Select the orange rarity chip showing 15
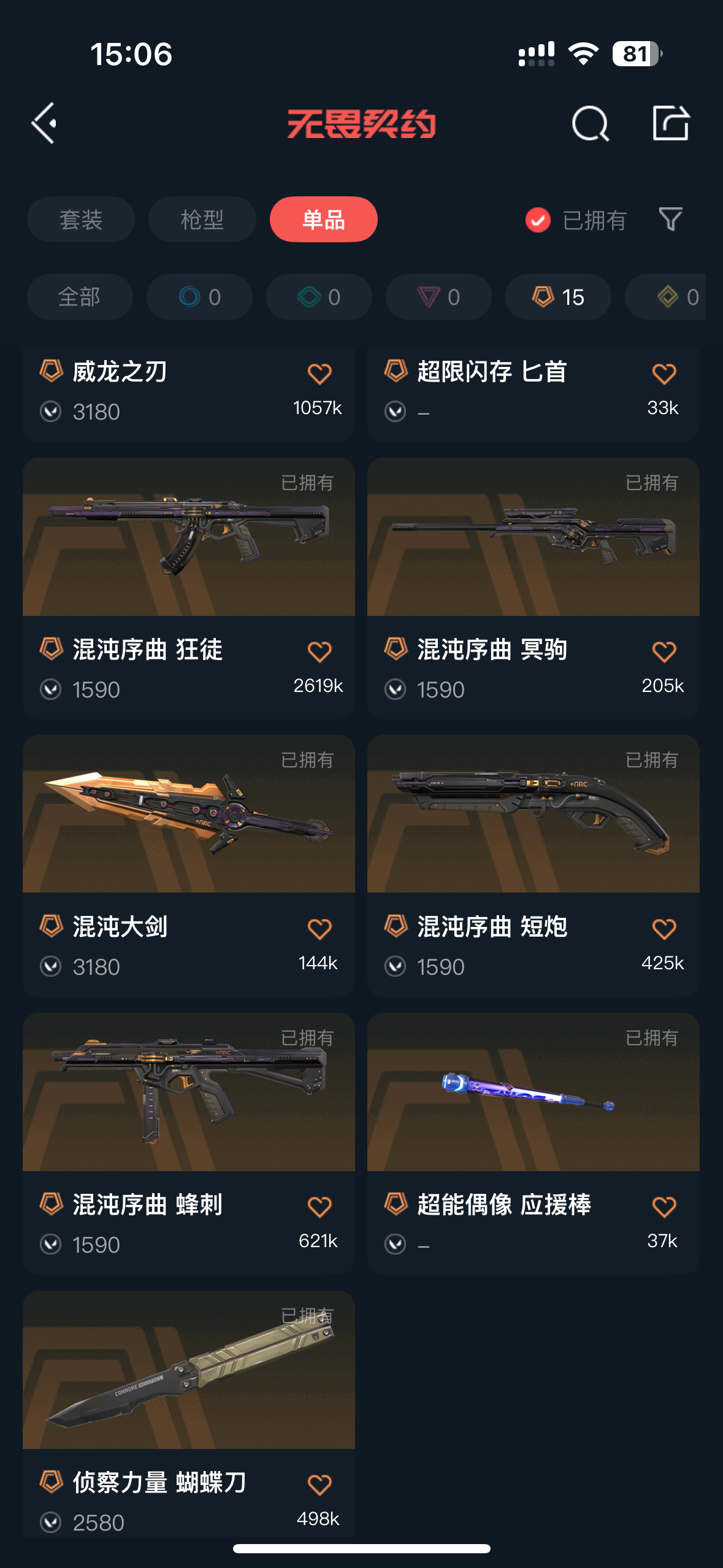The width and height of the screenshot is (723, 1568). [558, 297]
